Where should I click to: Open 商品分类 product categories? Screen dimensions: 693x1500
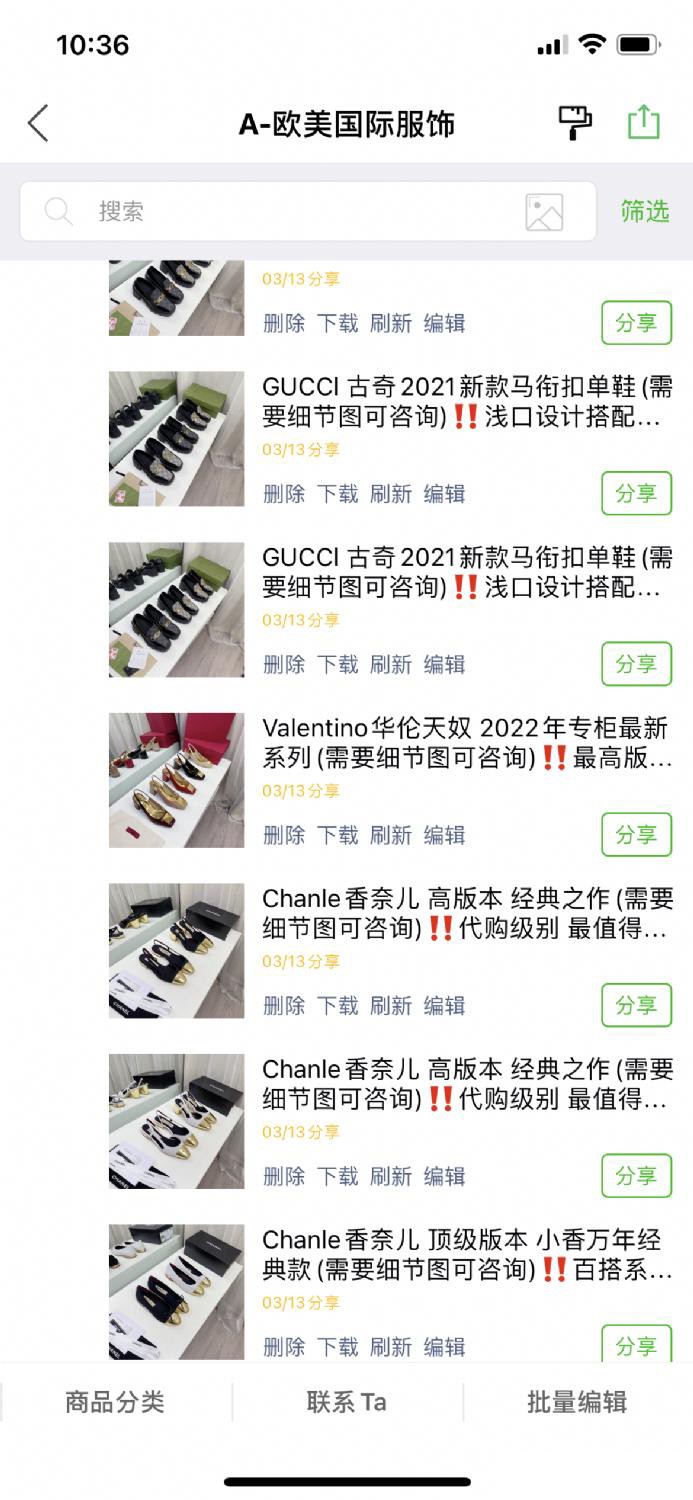click(x=115, y=1402)
